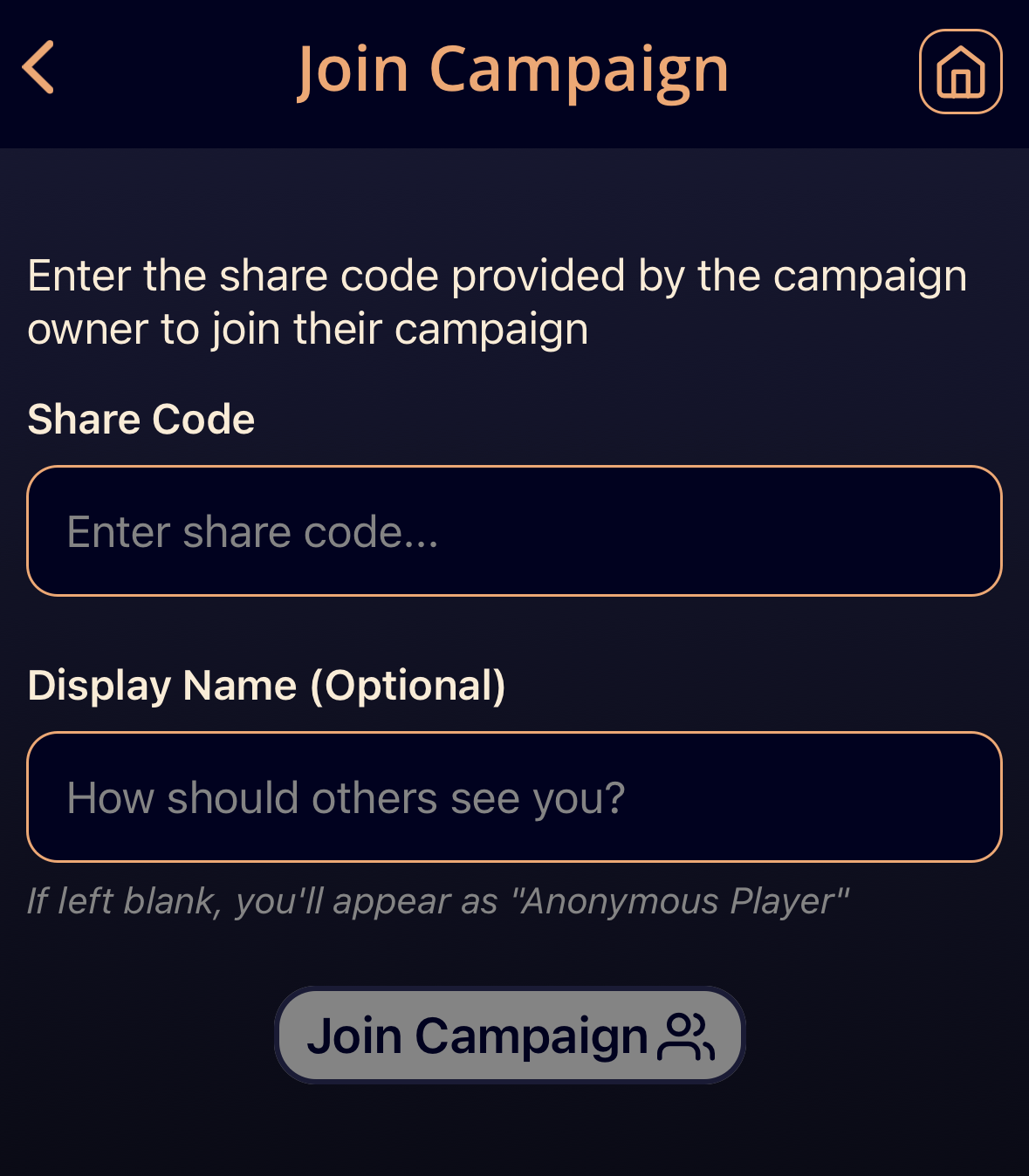This screenshot has height=1176, width=1029.
Task: Go back using the arrow icon
Action: click(x=38, y=68)
